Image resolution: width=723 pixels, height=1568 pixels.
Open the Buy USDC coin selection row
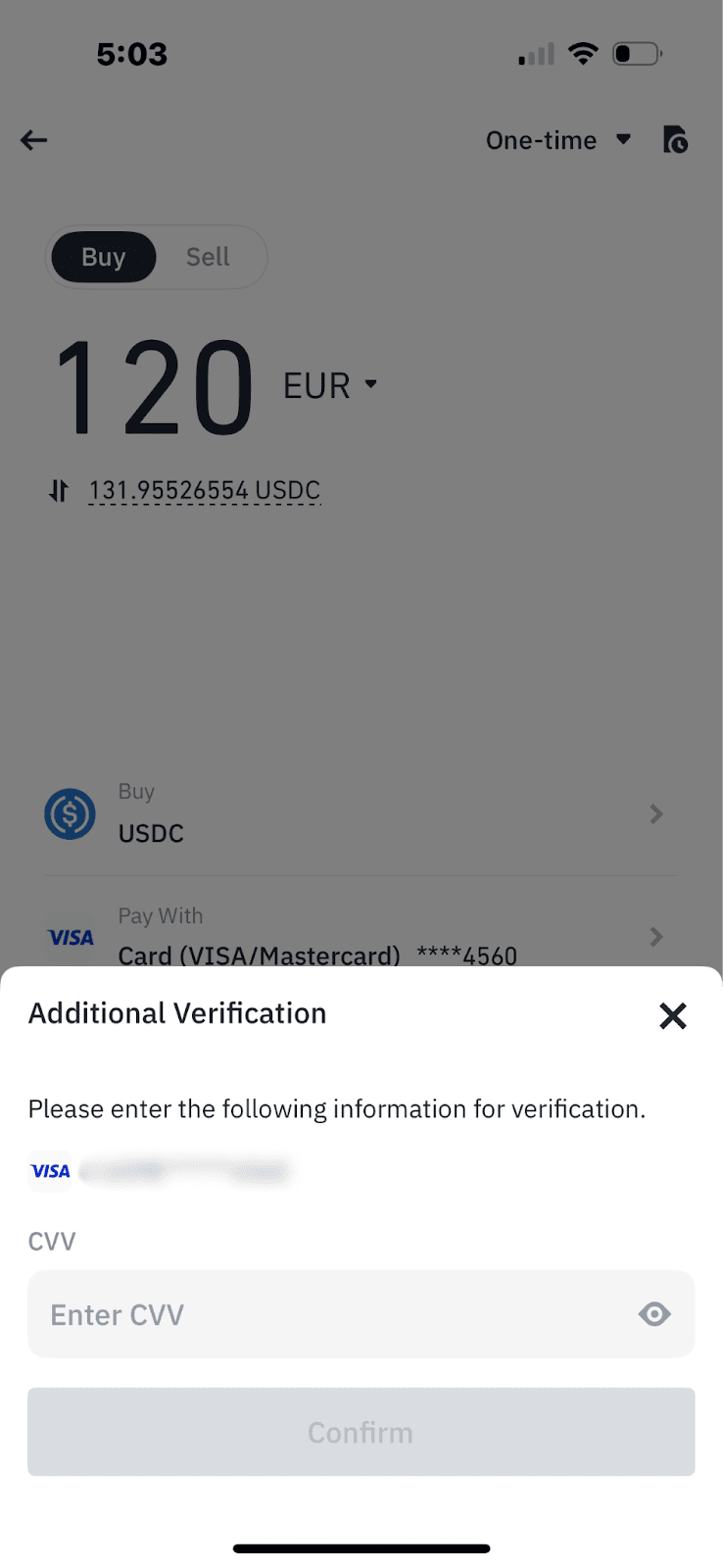point(361,813)
